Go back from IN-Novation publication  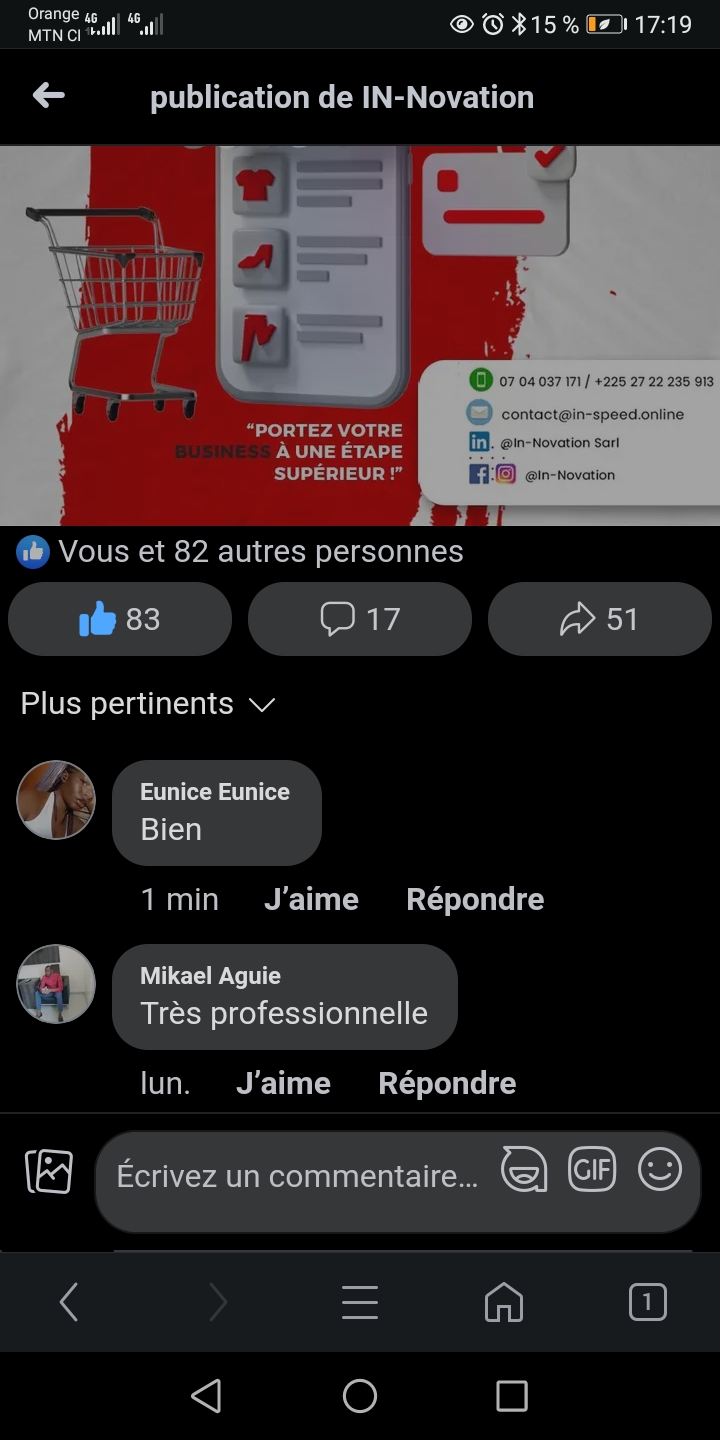pyautogui.click(x=48, y=96)
